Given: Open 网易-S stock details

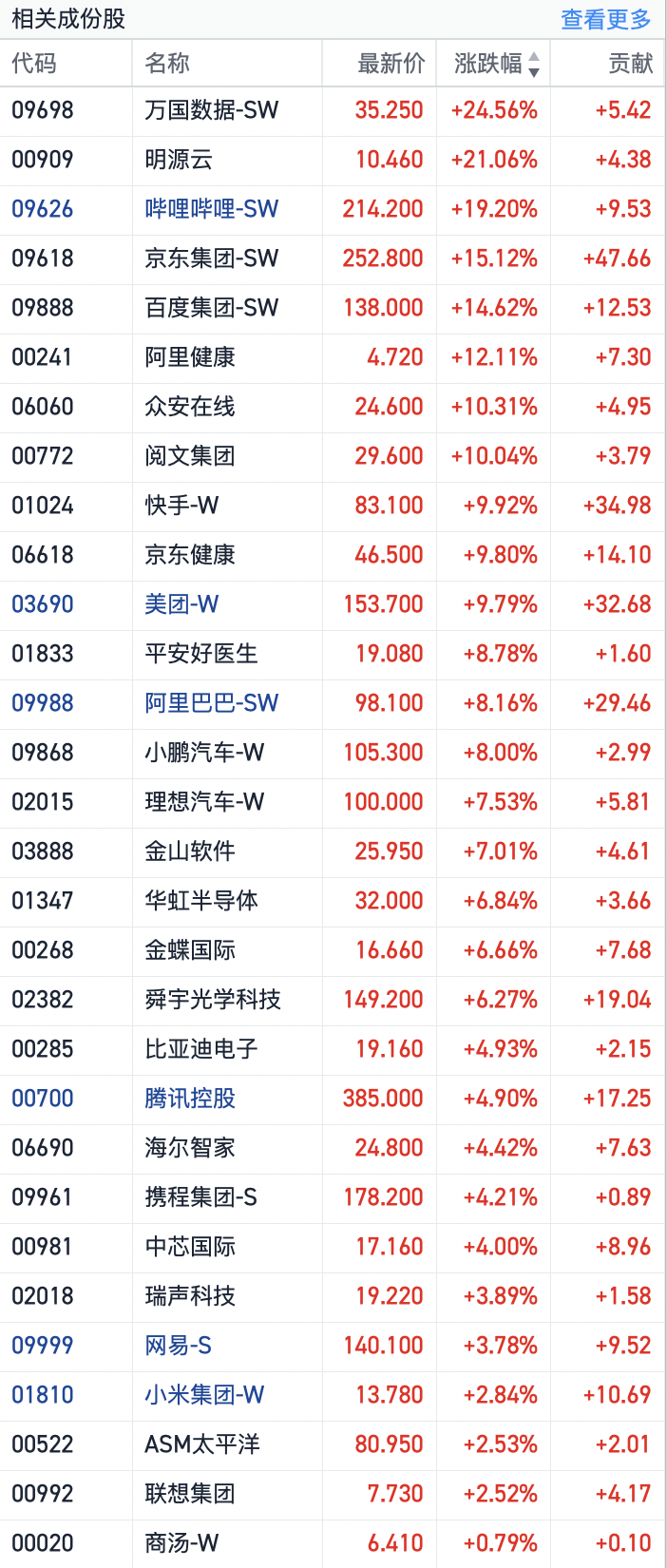Looking at the screenshot, I should (x=178, y=1346).
